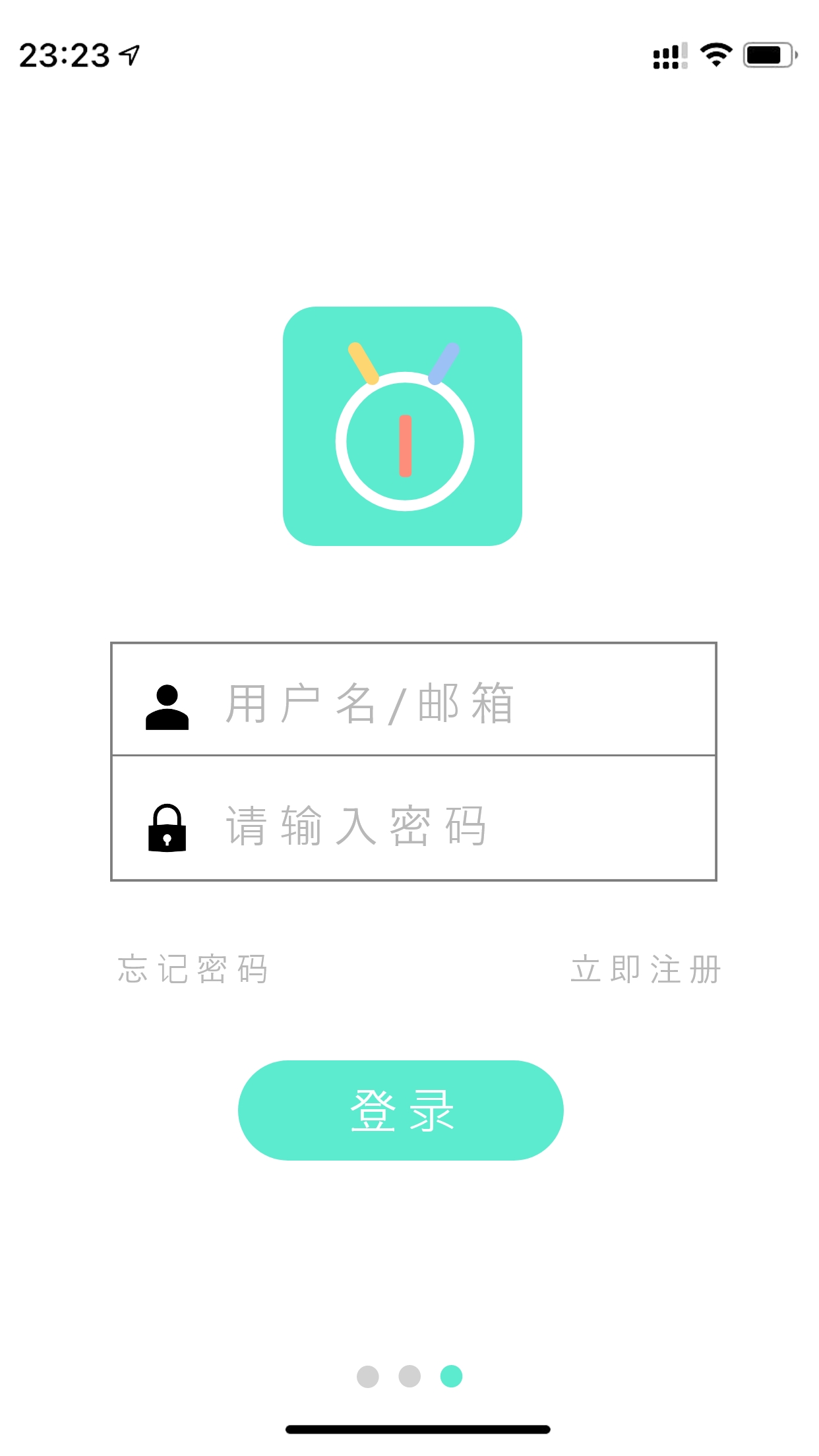Tap the 登录 login button
Viewport: 819px width, 1456px height.
tap(401, 1110)
